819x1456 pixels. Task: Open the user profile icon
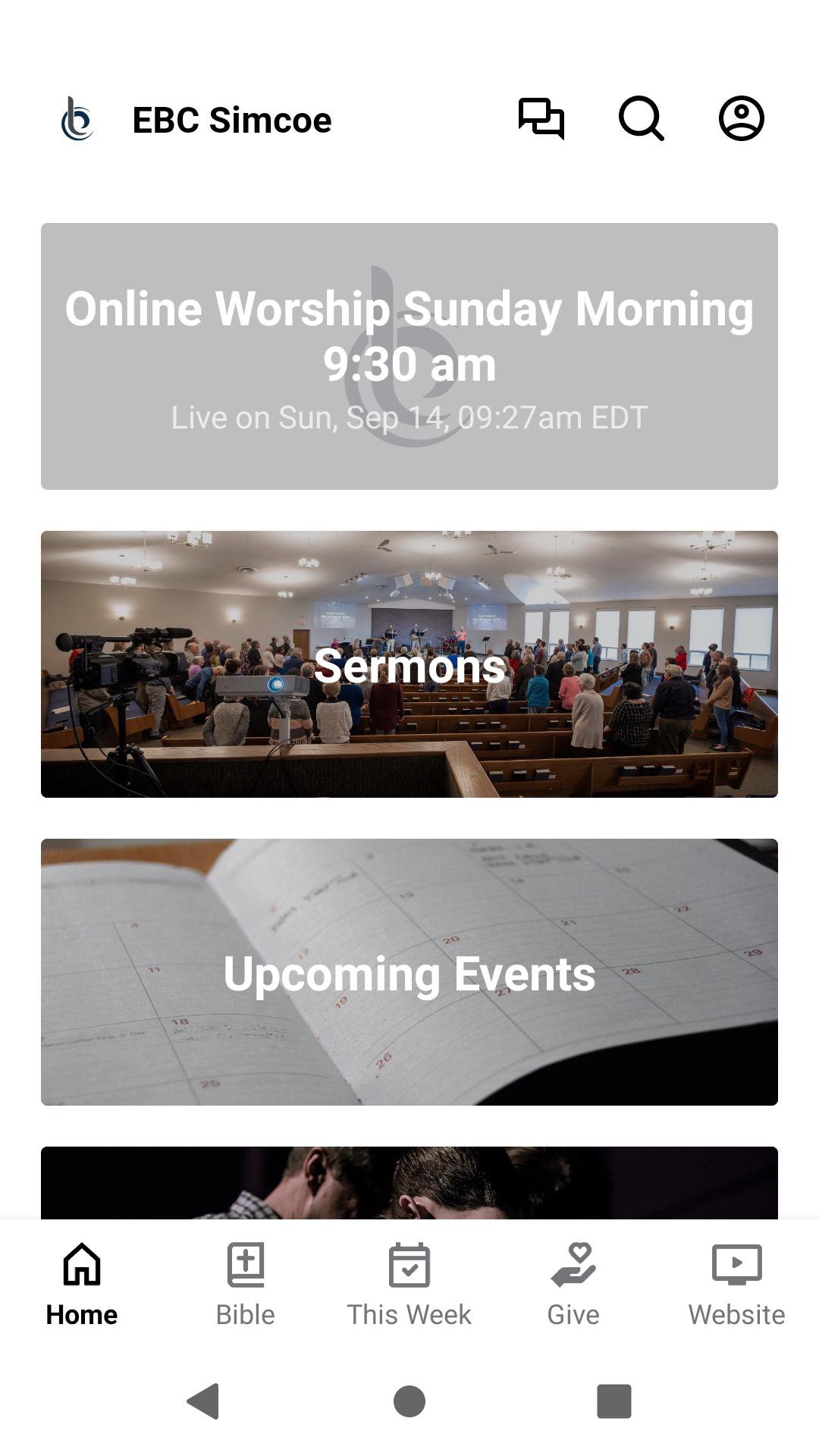coord(741,119)
